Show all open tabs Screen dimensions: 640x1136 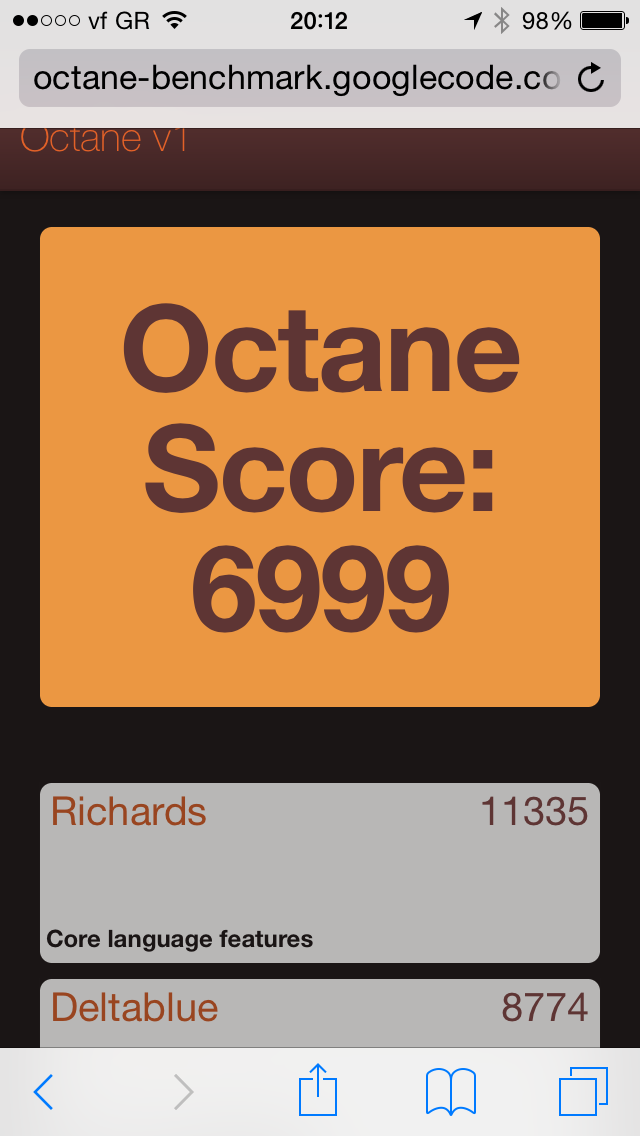click(x=583, y=1091)
